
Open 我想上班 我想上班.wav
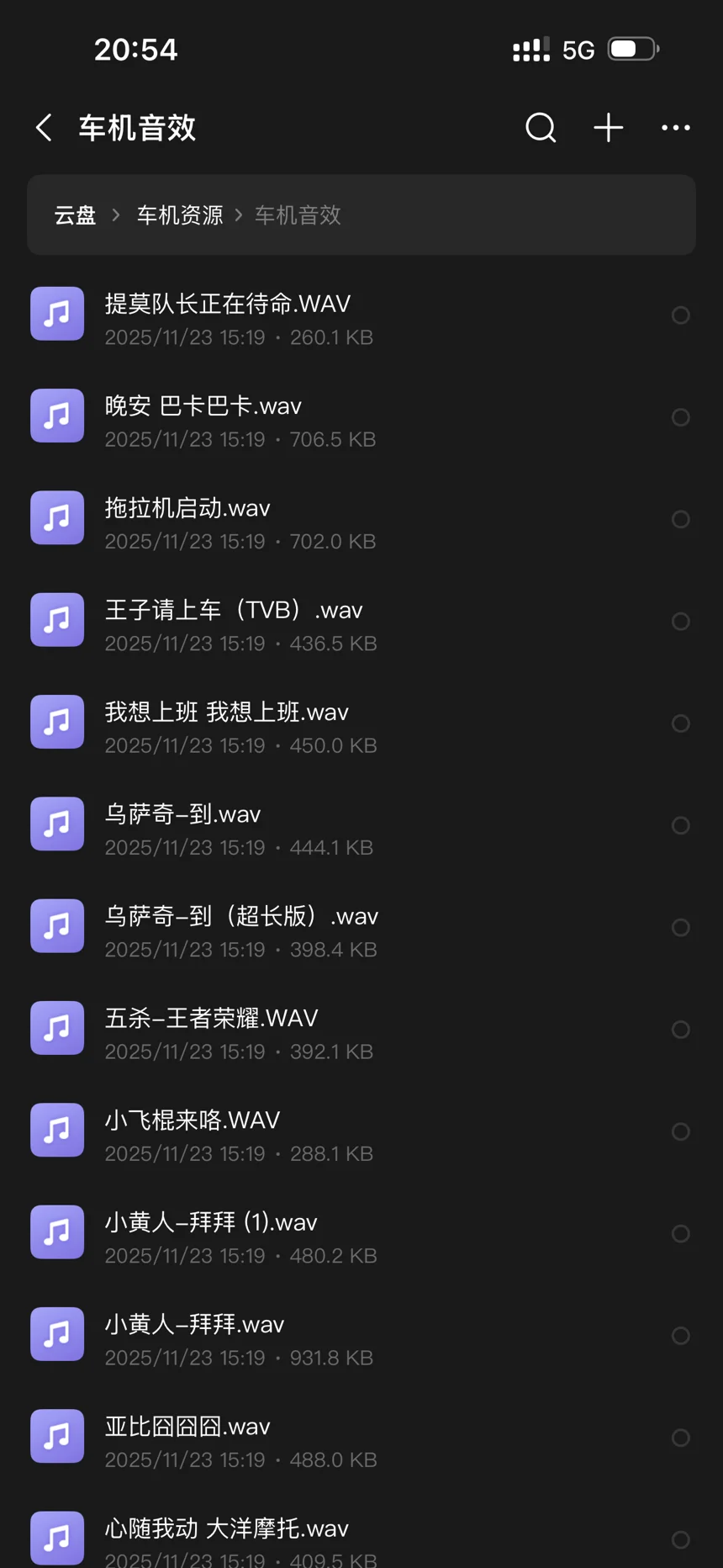tap(227, 724)
